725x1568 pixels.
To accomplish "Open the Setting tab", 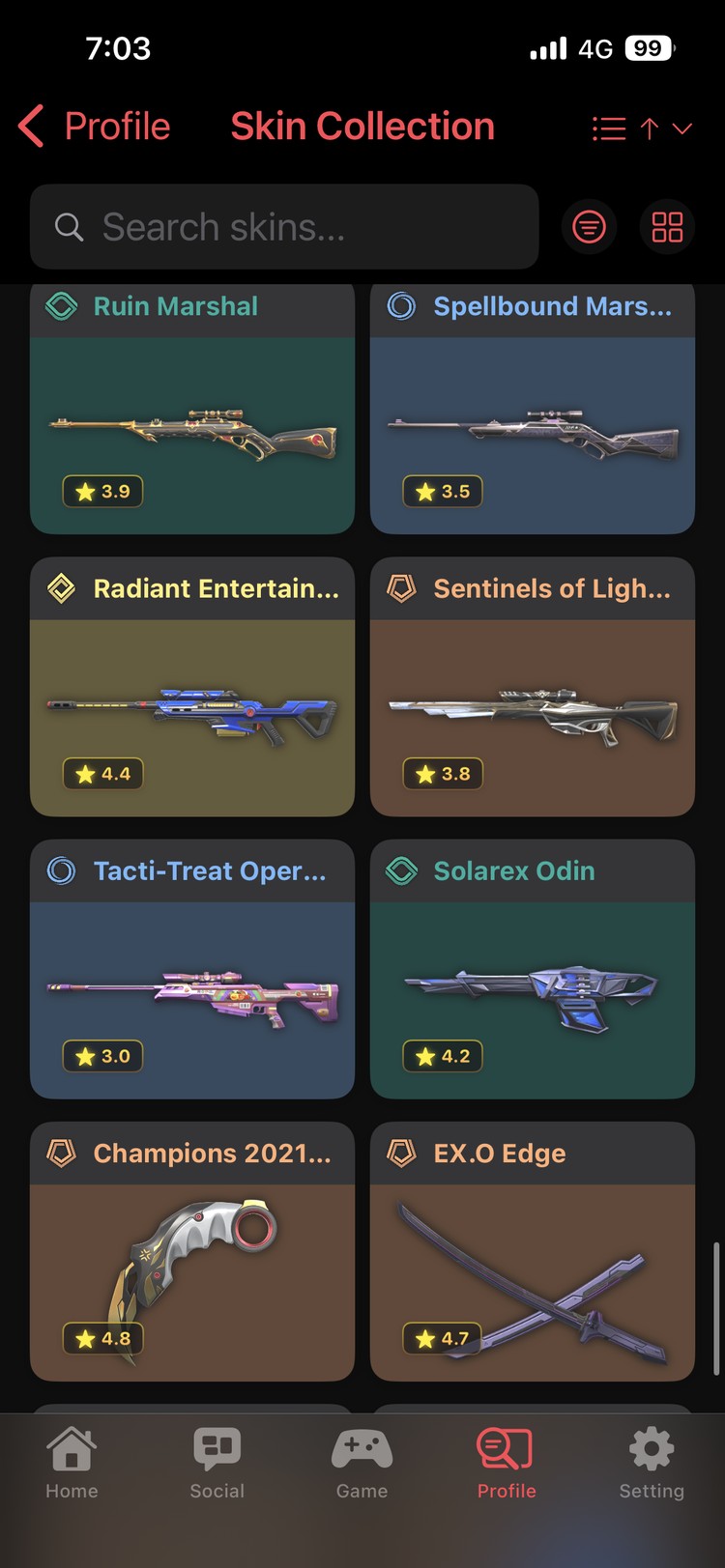I will [652, 1464].
